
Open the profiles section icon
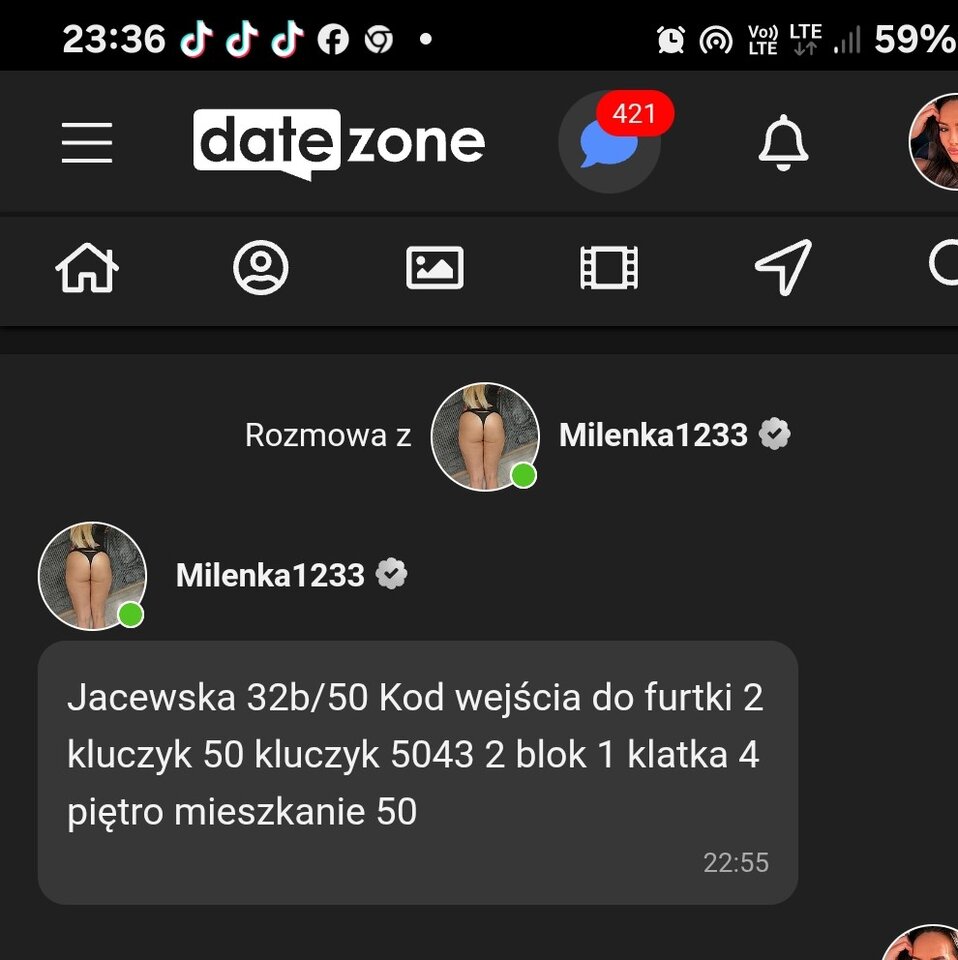point(261,268)
